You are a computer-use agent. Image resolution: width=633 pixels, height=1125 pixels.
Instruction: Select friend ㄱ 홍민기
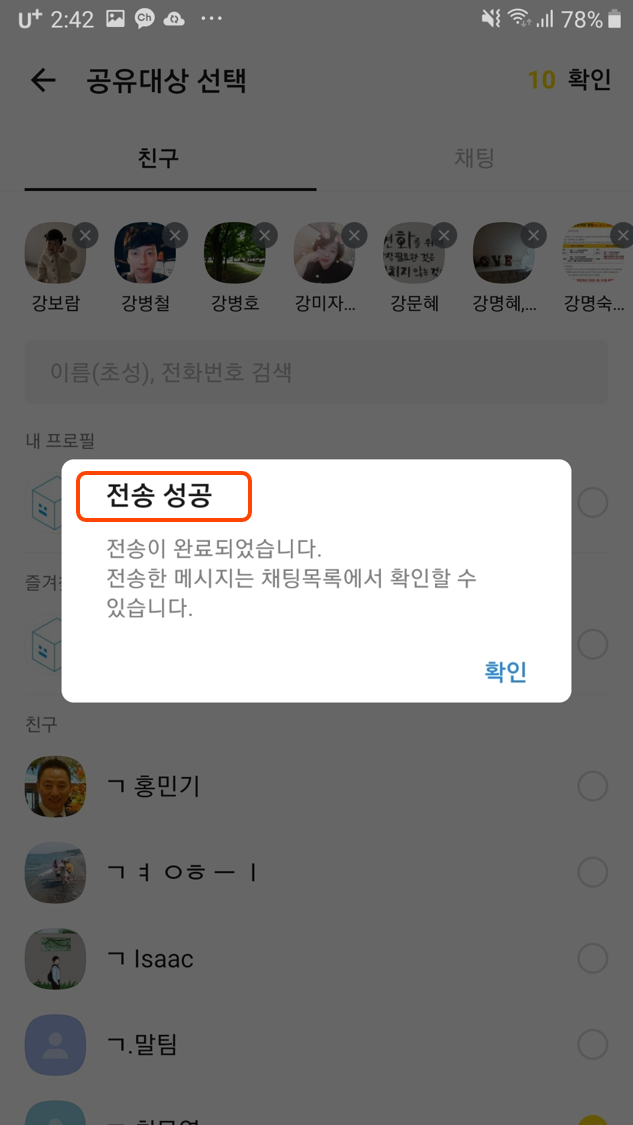coord(316,787)
